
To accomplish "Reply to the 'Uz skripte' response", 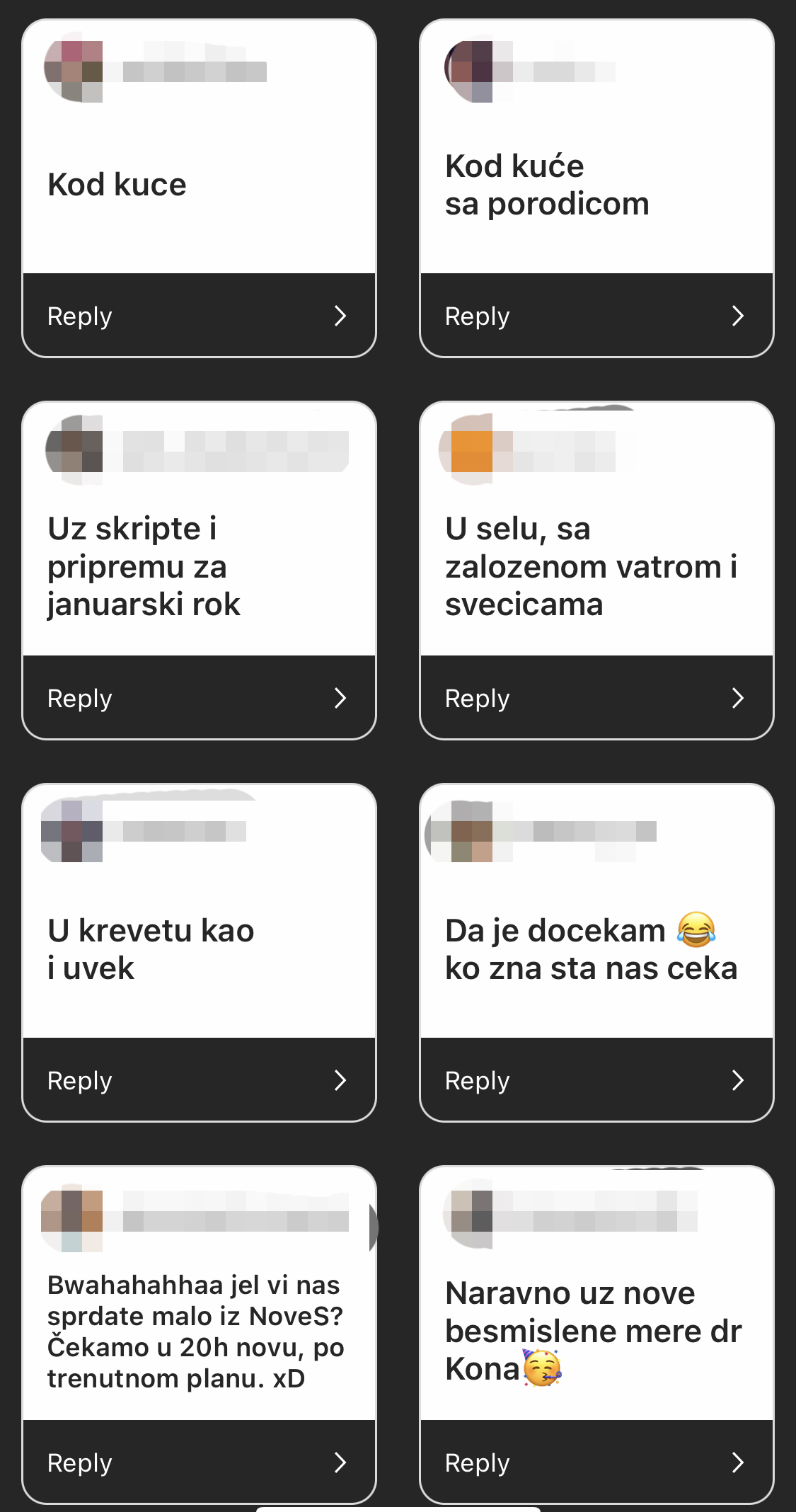I will click(199, 698).
